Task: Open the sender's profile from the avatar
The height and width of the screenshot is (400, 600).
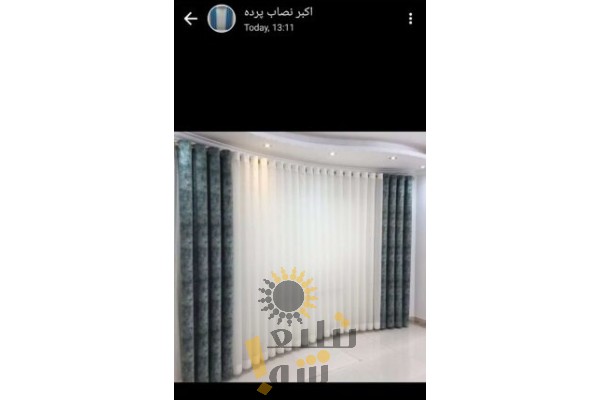Action: 221,19
